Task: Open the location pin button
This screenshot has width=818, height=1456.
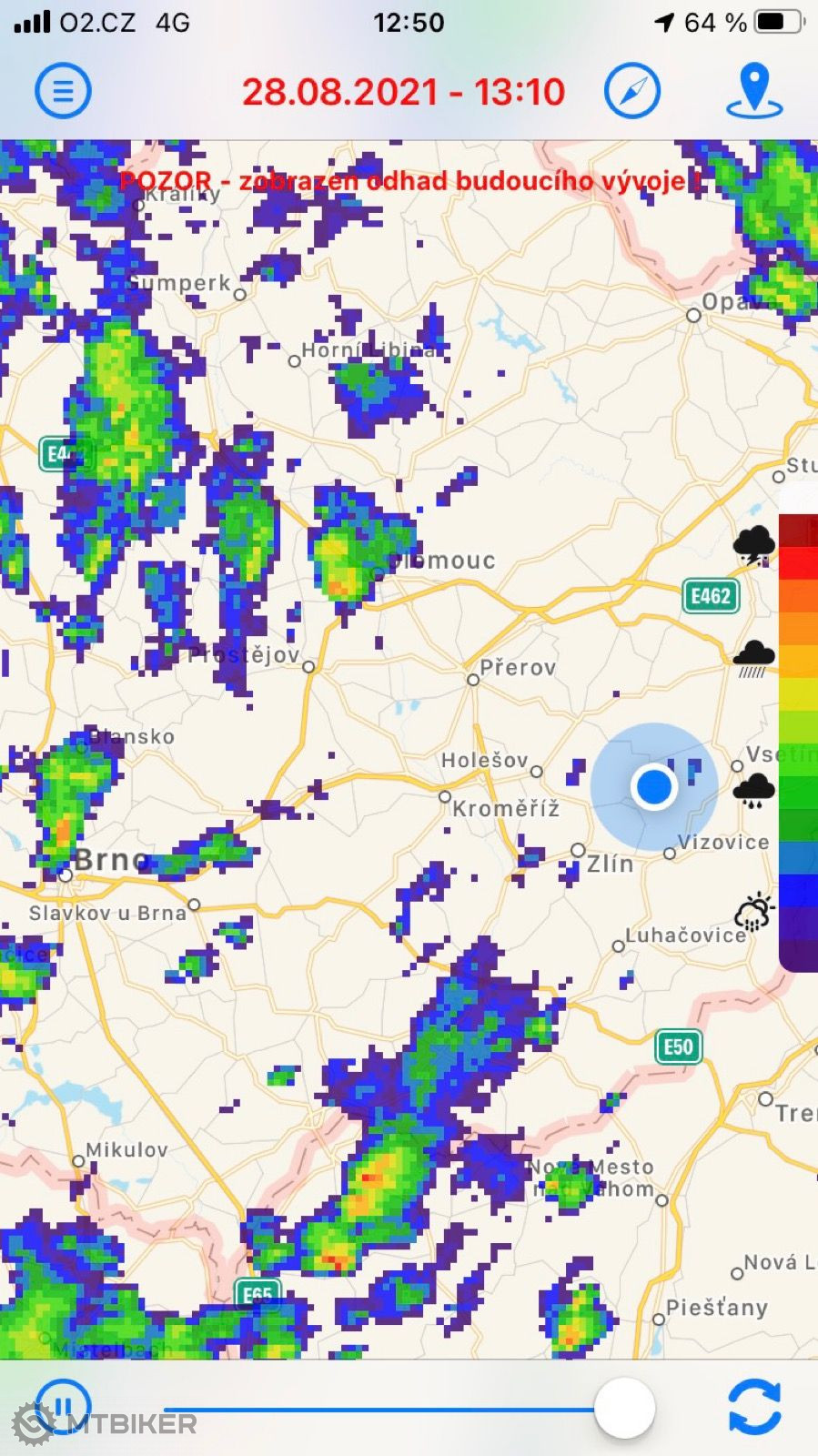Action: [x=754, y=91]
